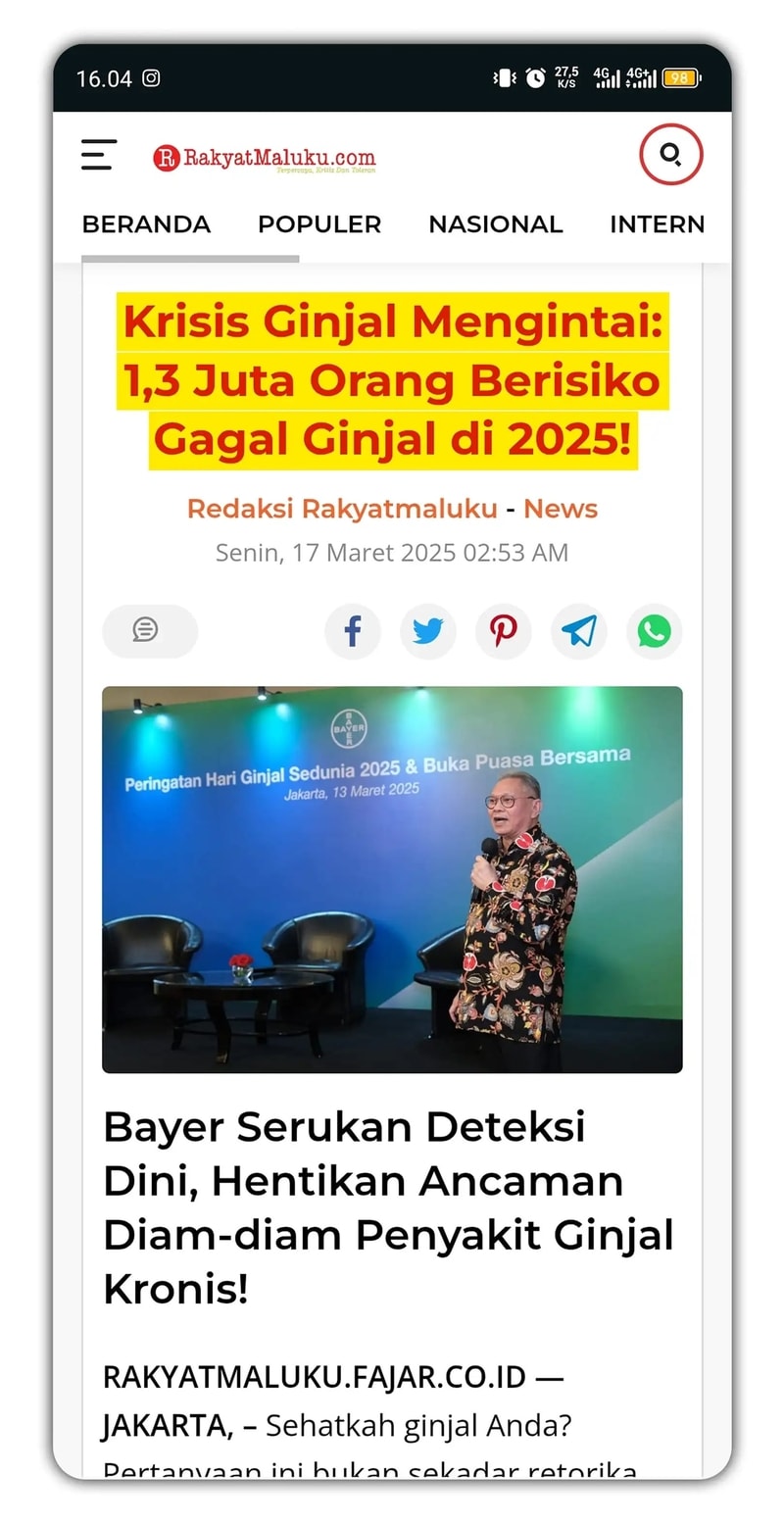Share article via Telegram
The image size is (784, 1523).
tap(579, 631)
